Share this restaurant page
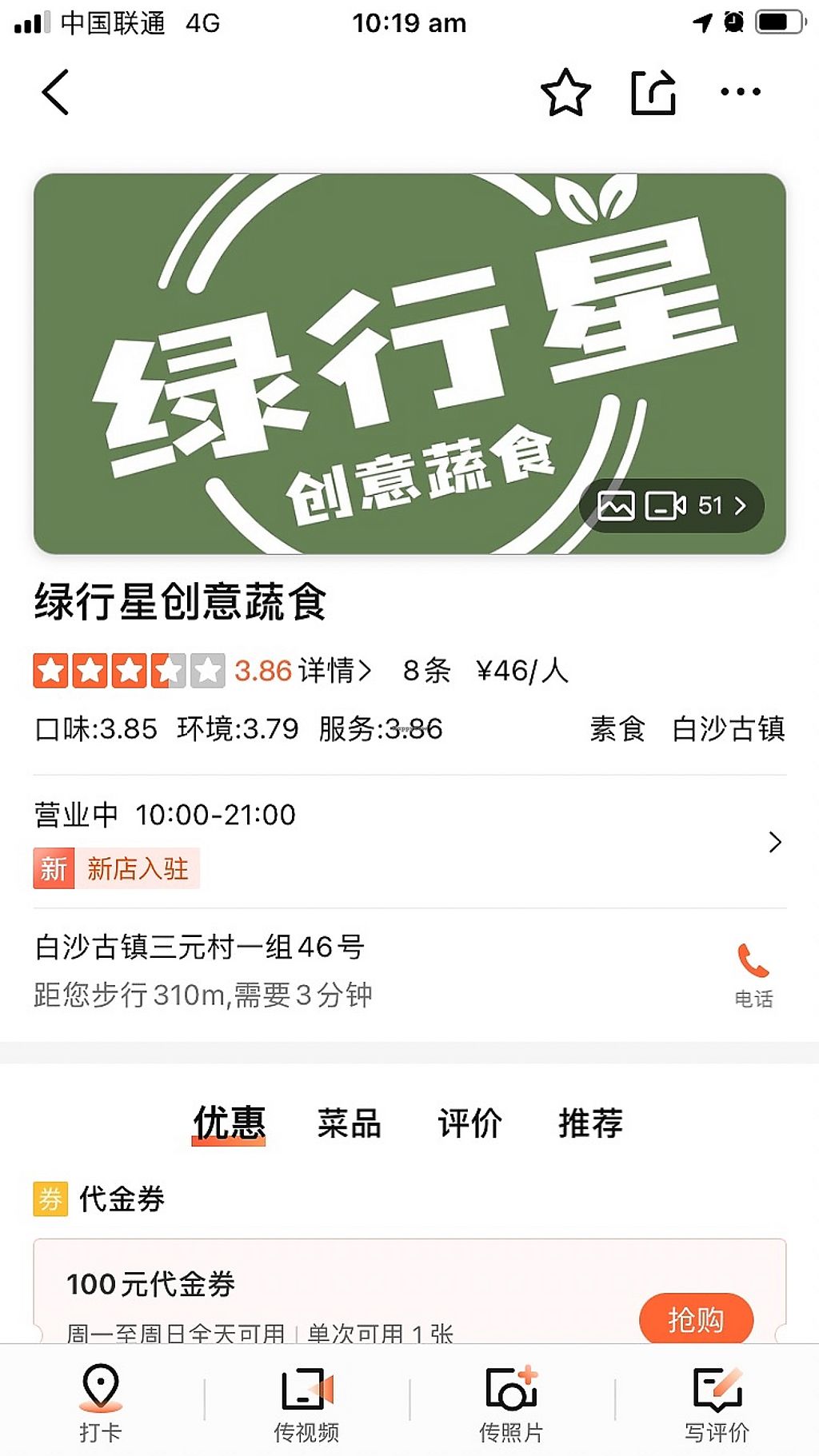Image resolution: width=819 pixels, height=1456 pixels. click(x=653, y=92)
